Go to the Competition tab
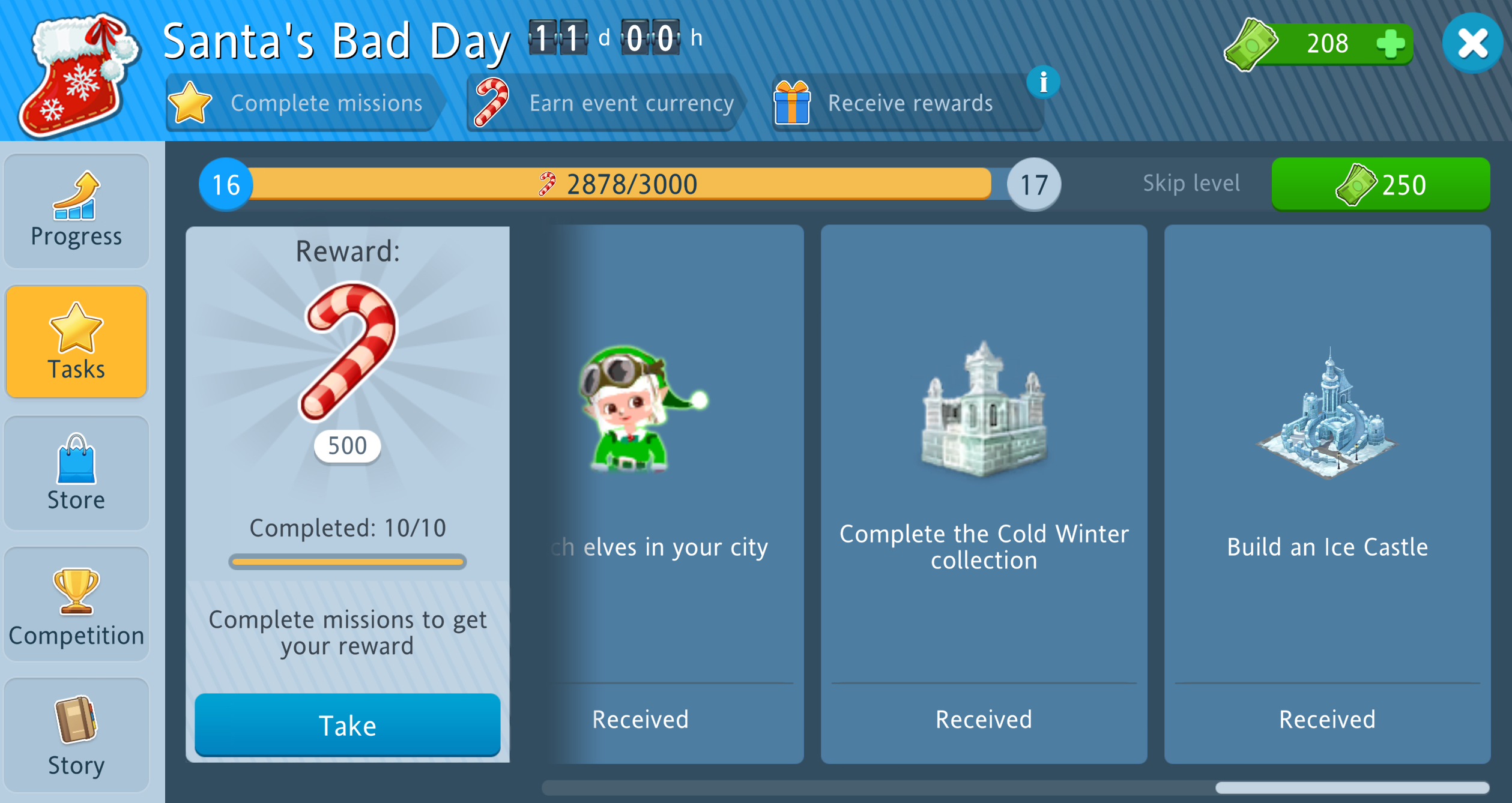Image resolution: width=1512 pixels, height=803 pixels. coord(76,605)
